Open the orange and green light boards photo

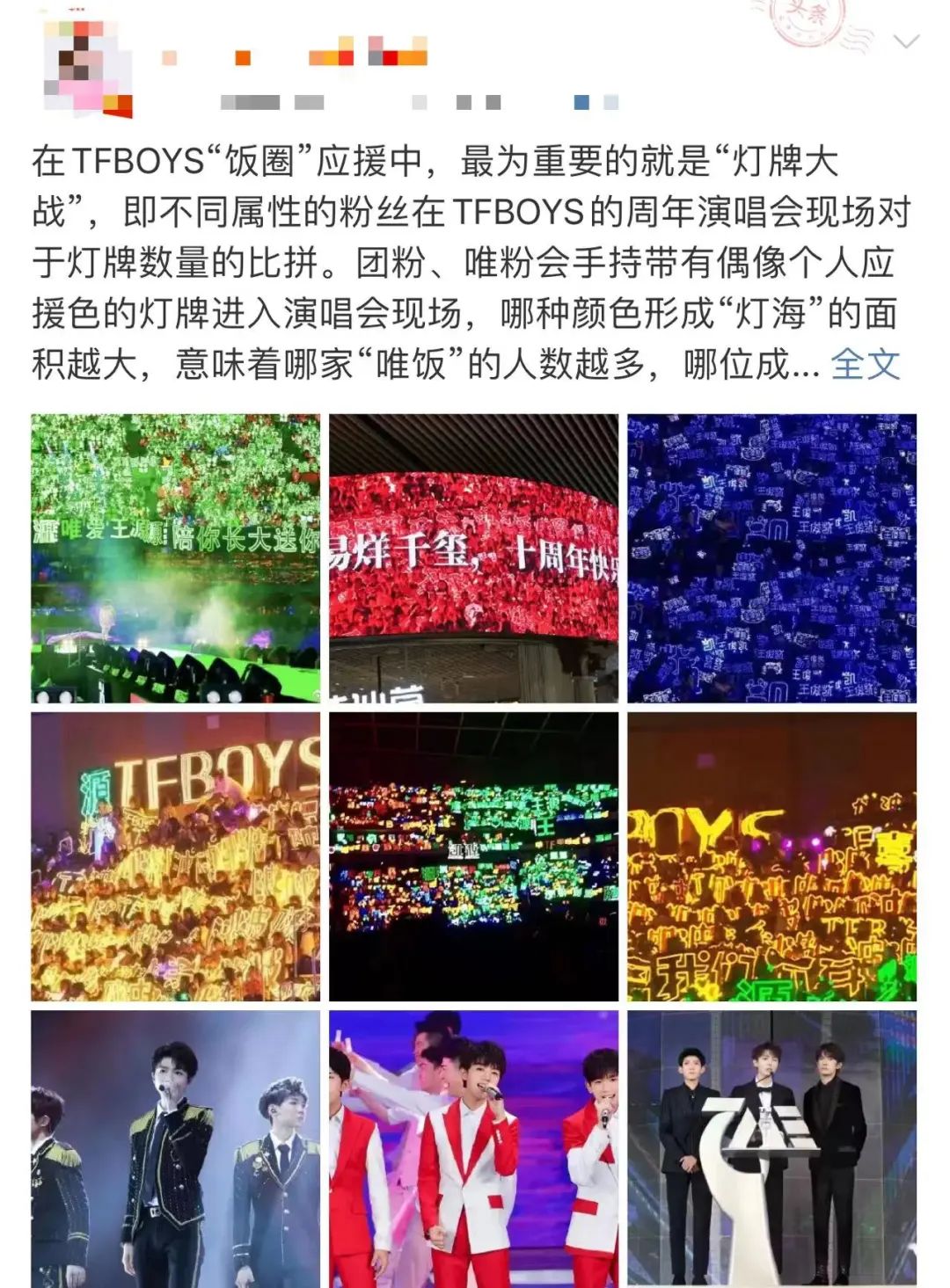point(771,856)
